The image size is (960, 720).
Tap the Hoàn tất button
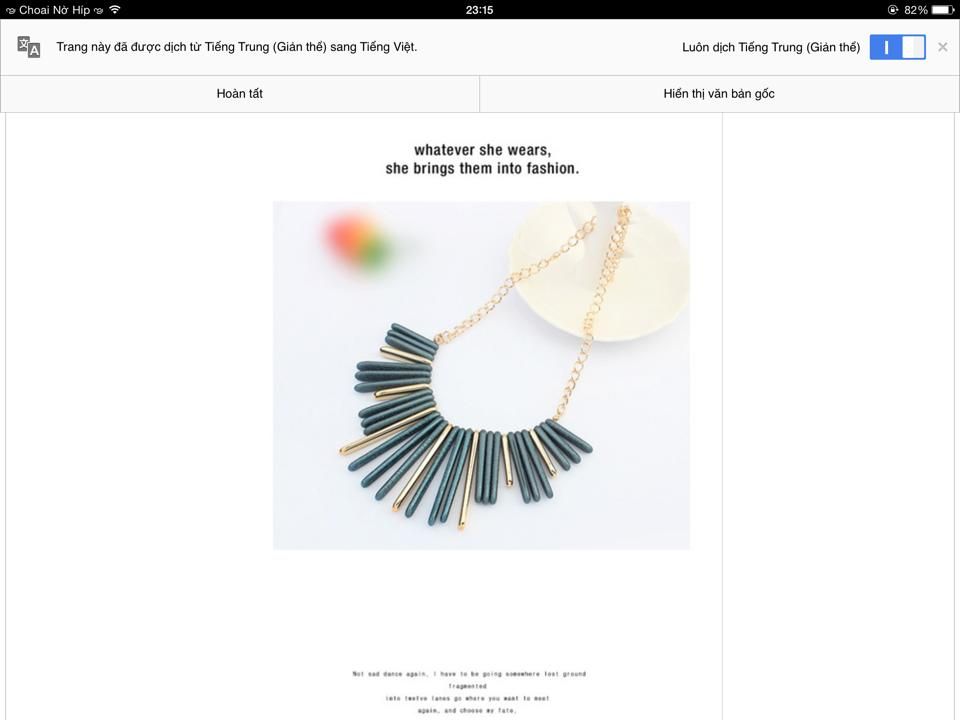(x=240, y=94)
